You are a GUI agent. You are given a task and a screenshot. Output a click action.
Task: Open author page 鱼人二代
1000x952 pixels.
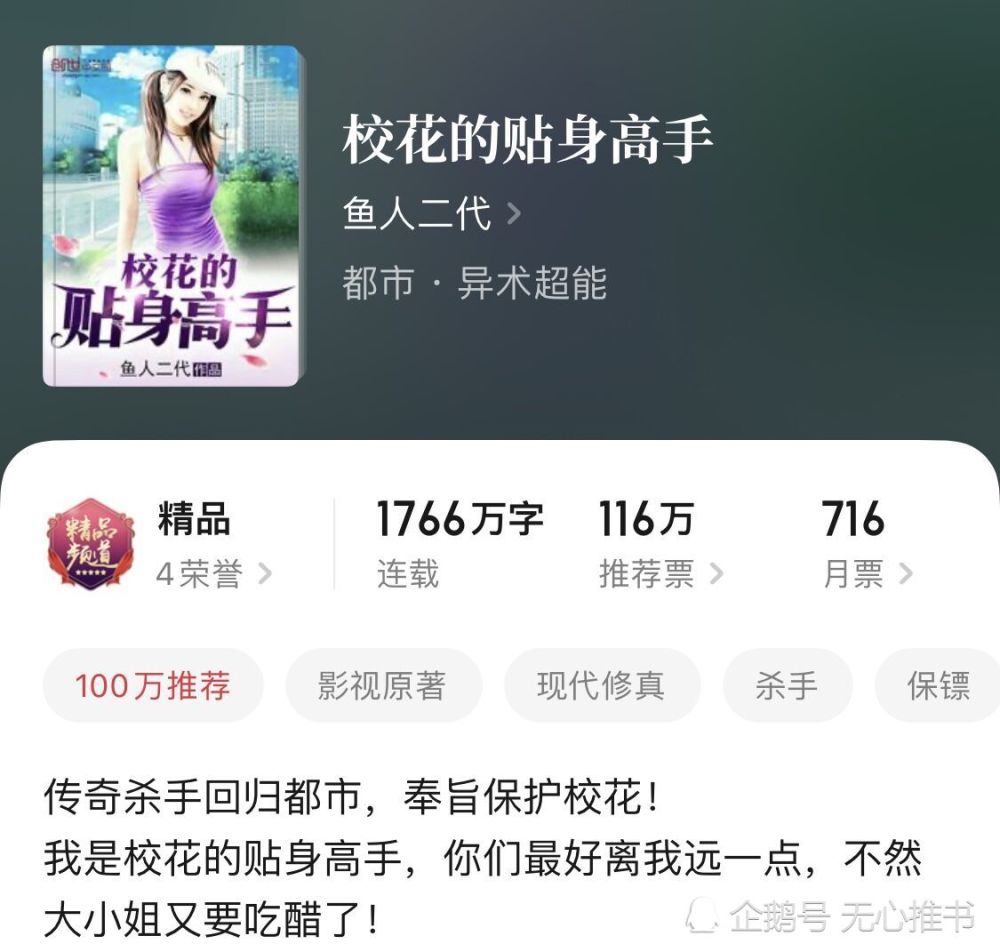pos(430,214)
